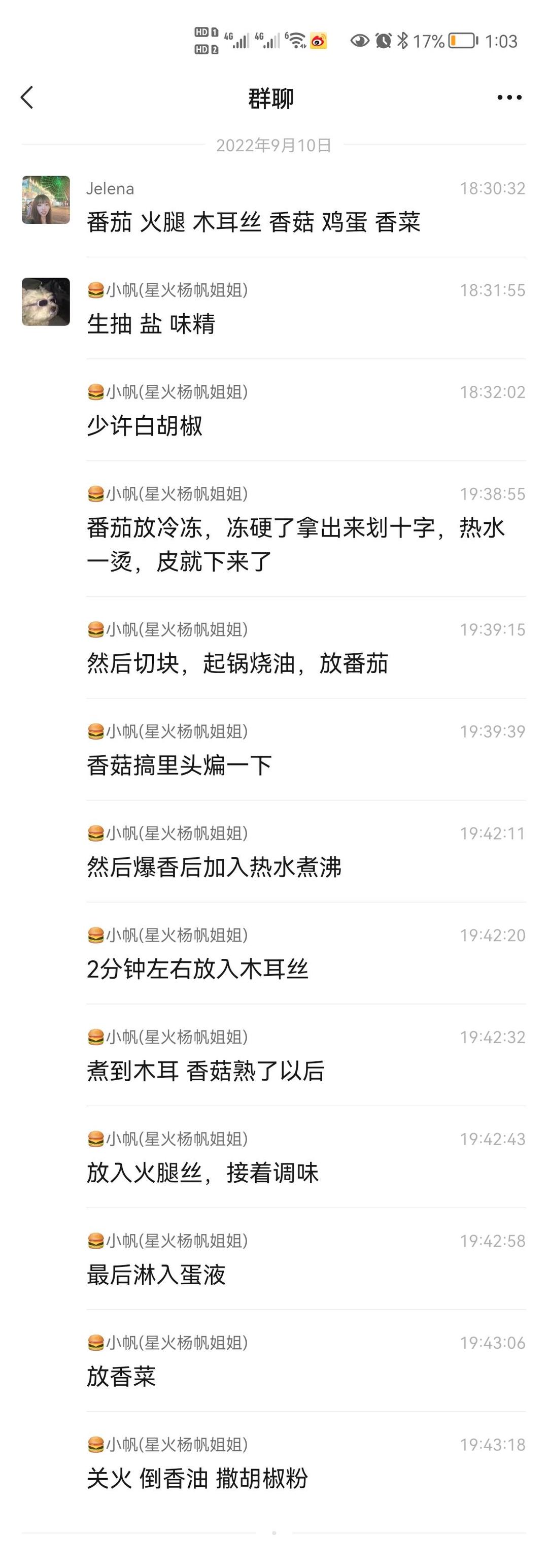
Task: Tap 小帆's dog avatar
Action: [46, 302]
